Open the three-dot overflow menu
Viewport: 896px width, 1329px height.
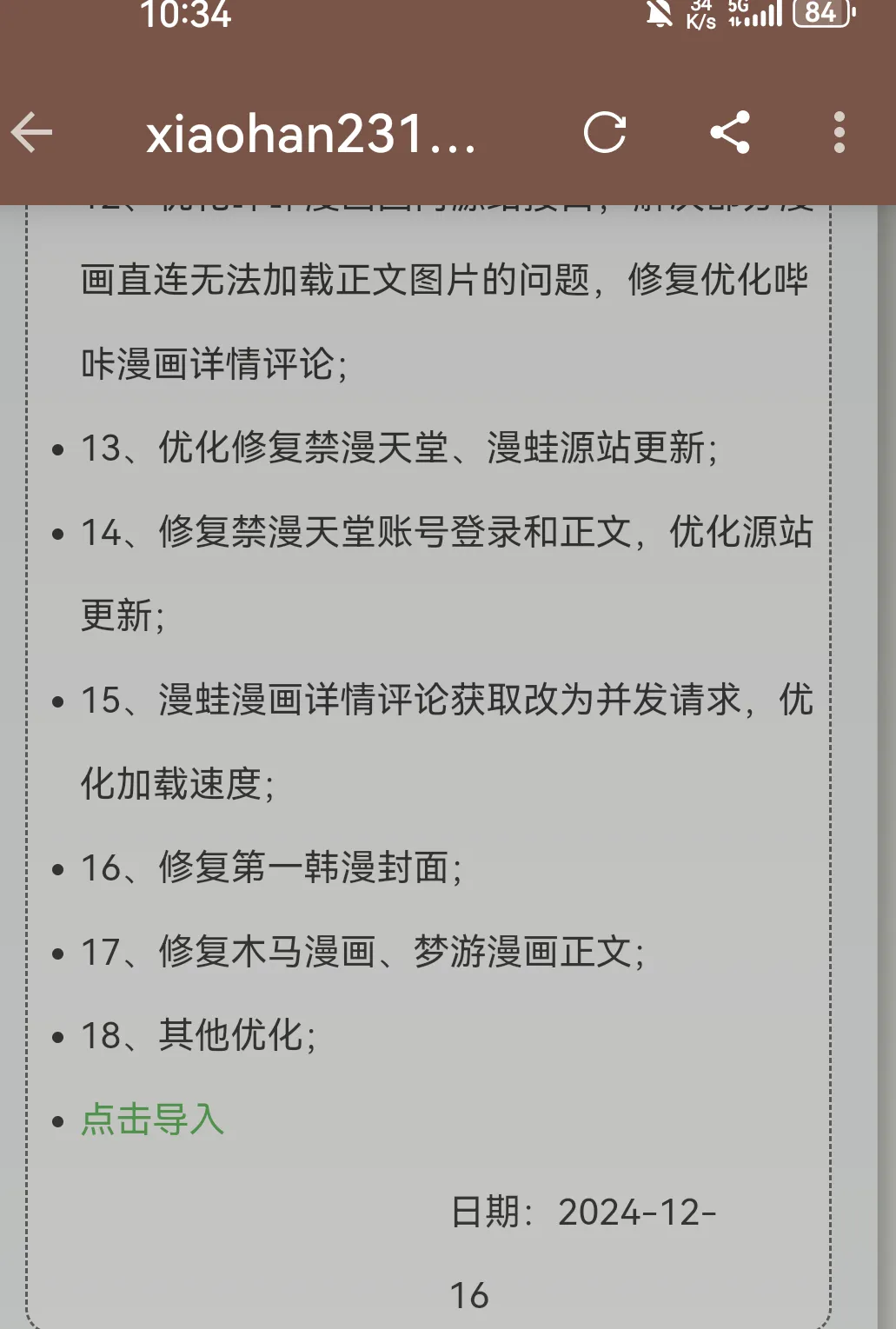[839, 133]
